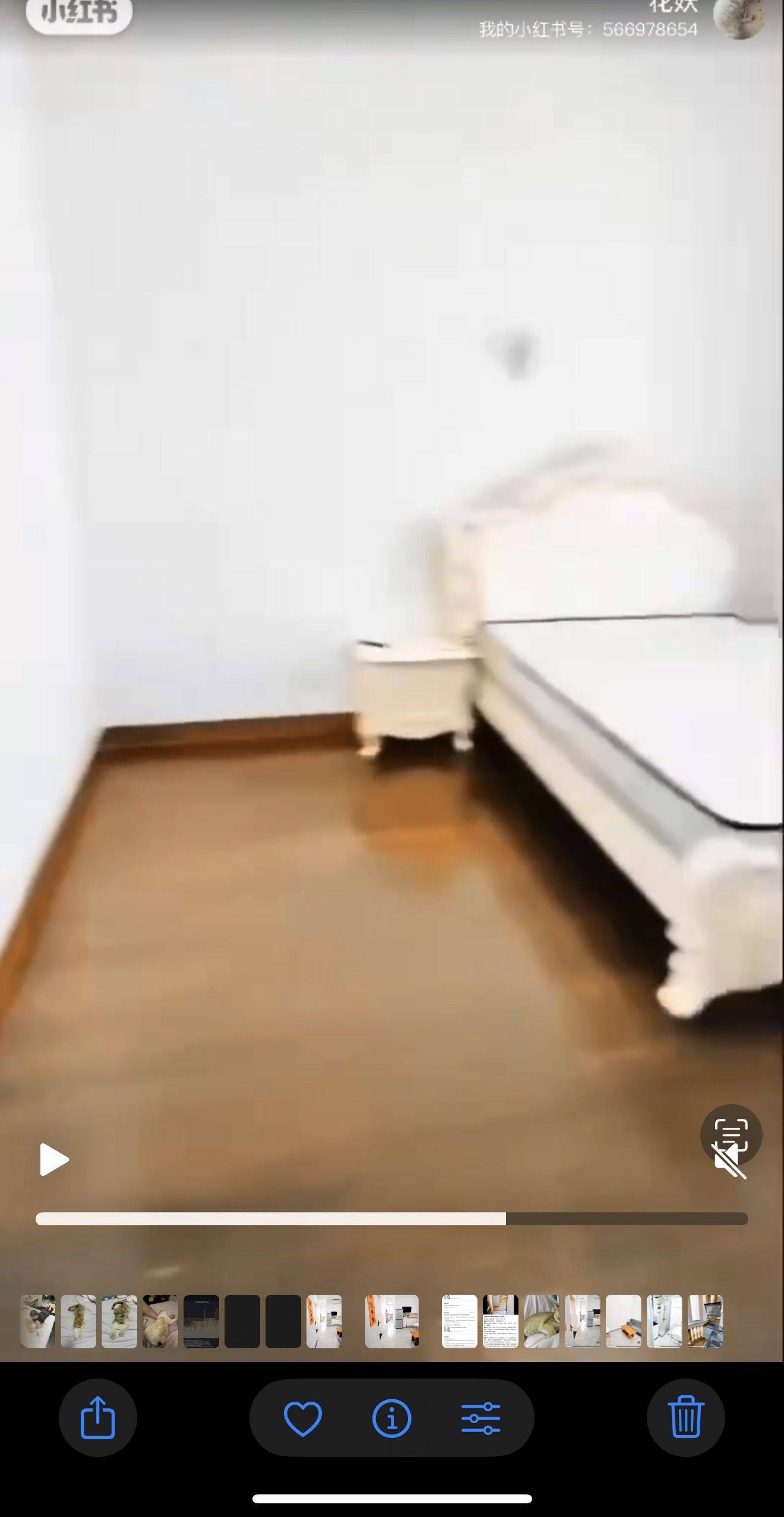784x1517 pixels.
Task: Open the text post screenshot thumbnail
Action: tap(459, 1321)
